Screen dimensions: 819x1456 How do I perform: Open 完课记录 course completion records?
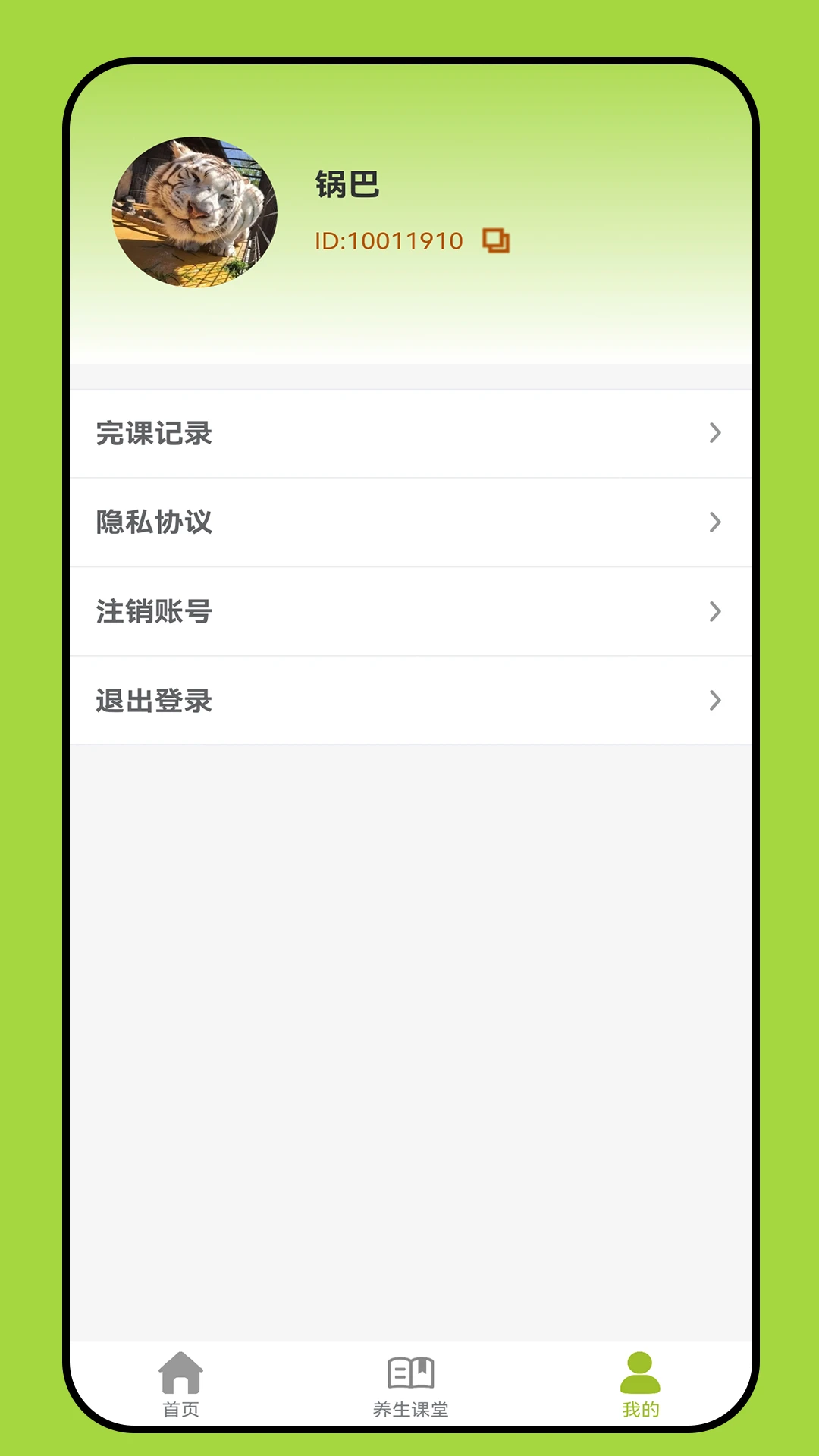[x=409, y=434]
